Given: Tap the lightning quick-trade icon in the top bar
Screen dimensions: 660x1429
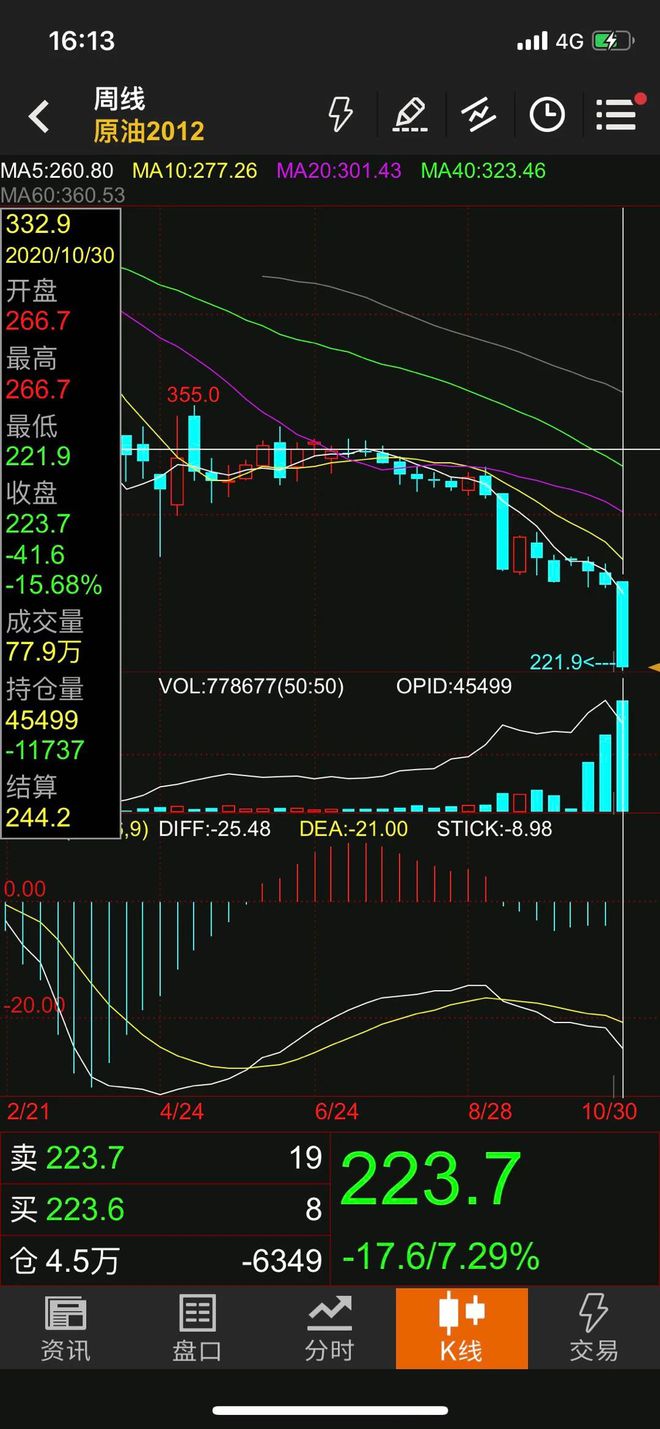Looking at the screenshot, I should pyautogui.click(x=341, y=115).
